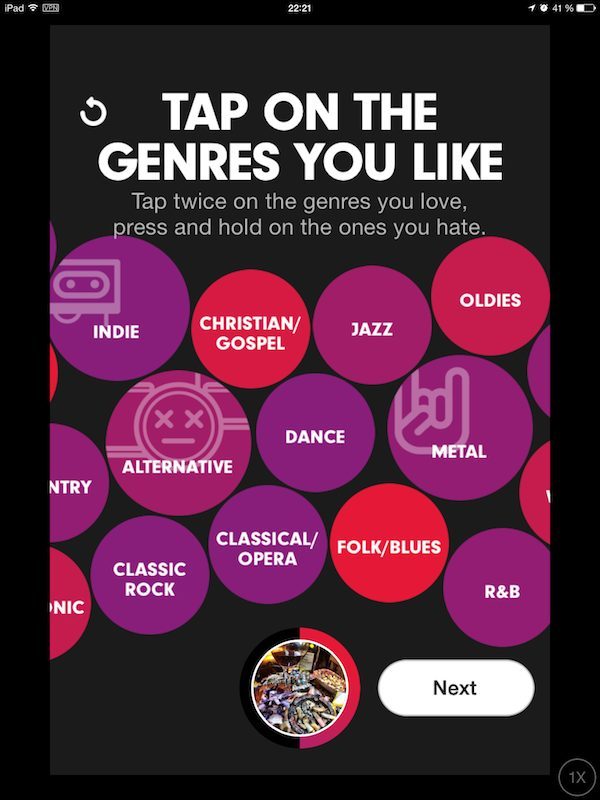Pick the Classic Rock genre
The image size is (600, 800).
[x=150, y=579]
